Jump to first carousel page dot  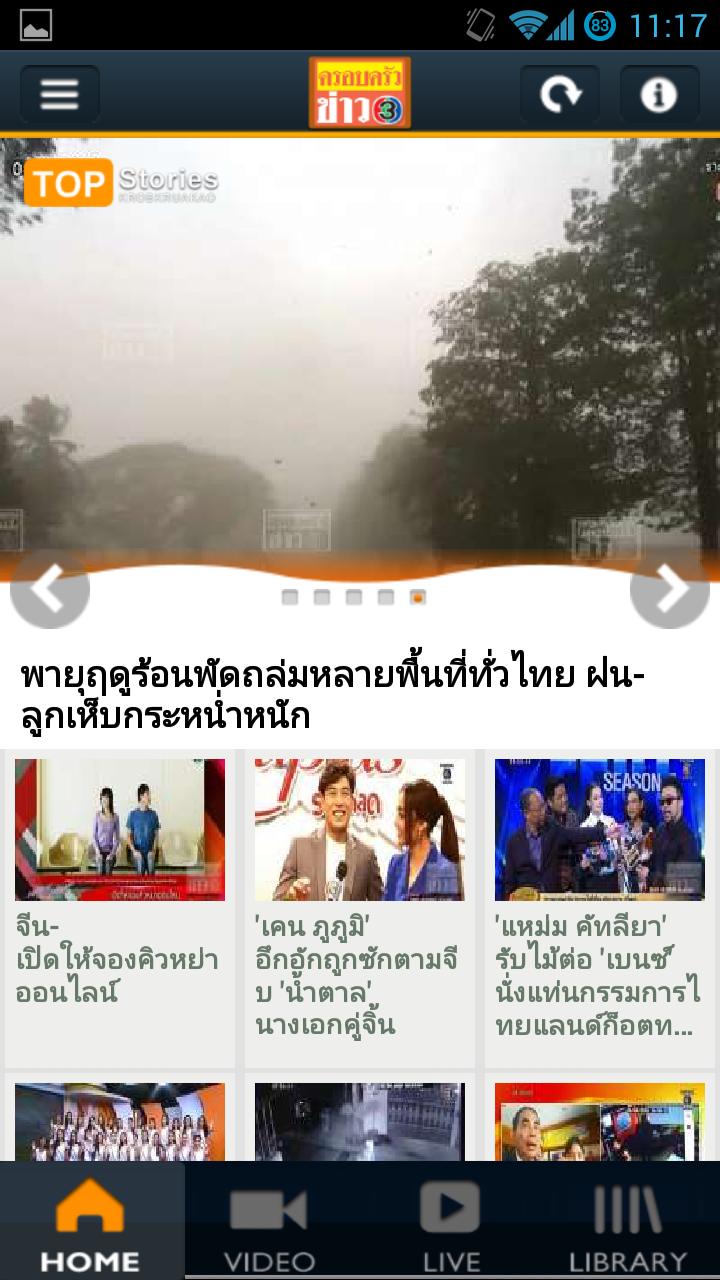pyautogui.click(x=290, y=597)
